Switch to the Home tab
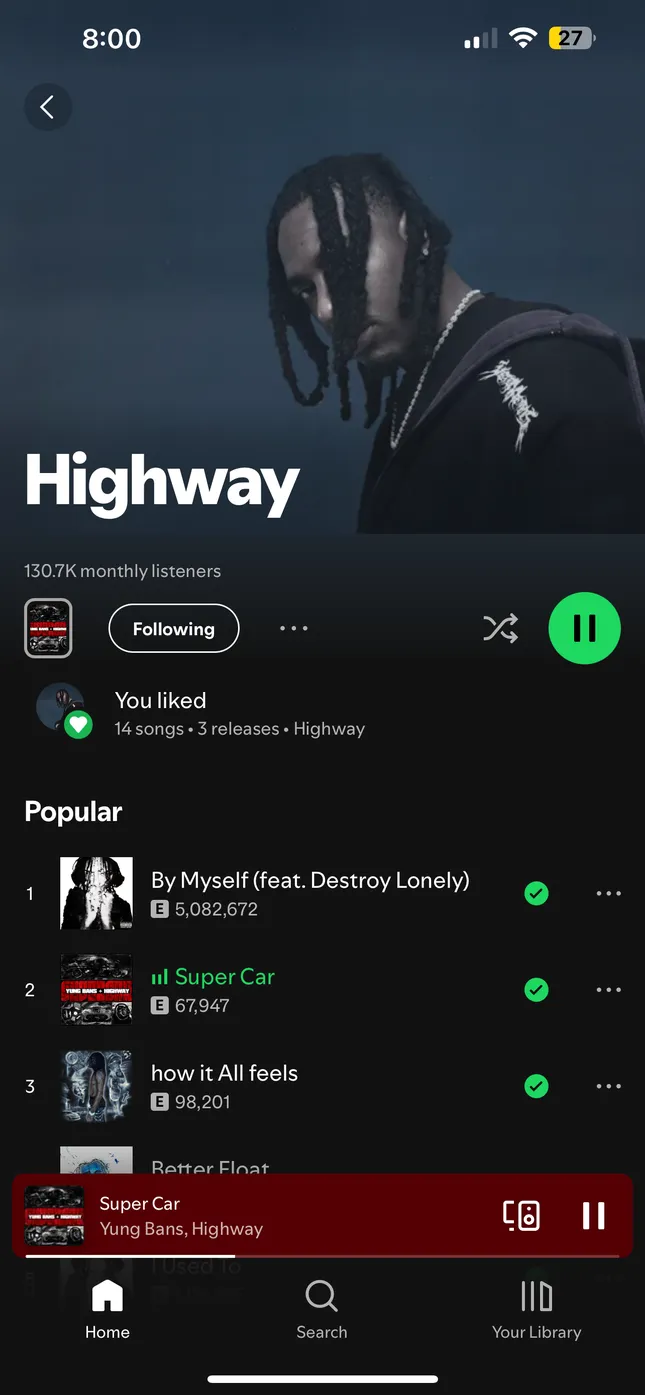 [107, 1310]
